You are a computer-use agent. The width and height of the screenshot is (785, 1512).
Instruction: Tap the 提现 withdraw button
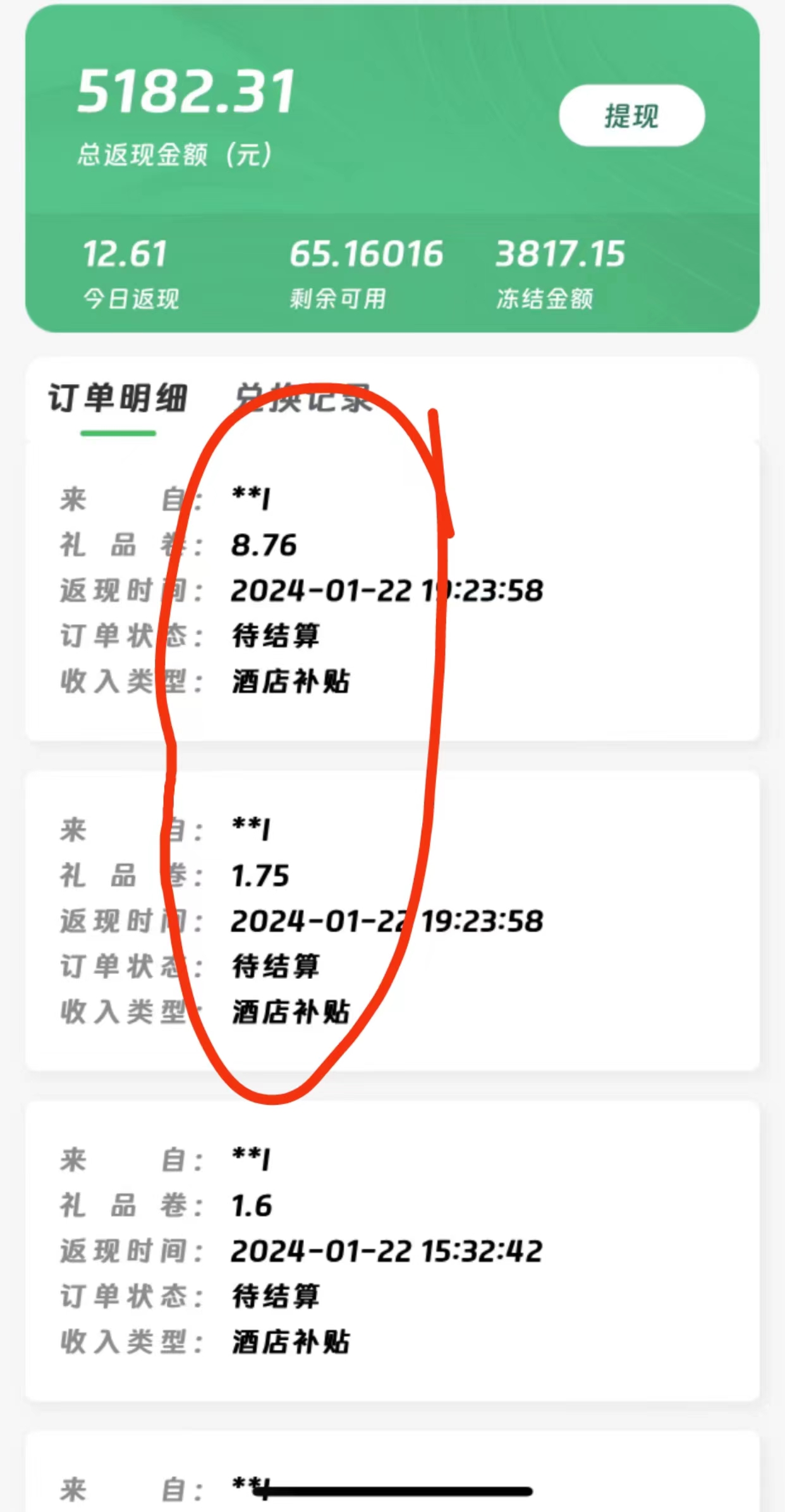point(631,116)
